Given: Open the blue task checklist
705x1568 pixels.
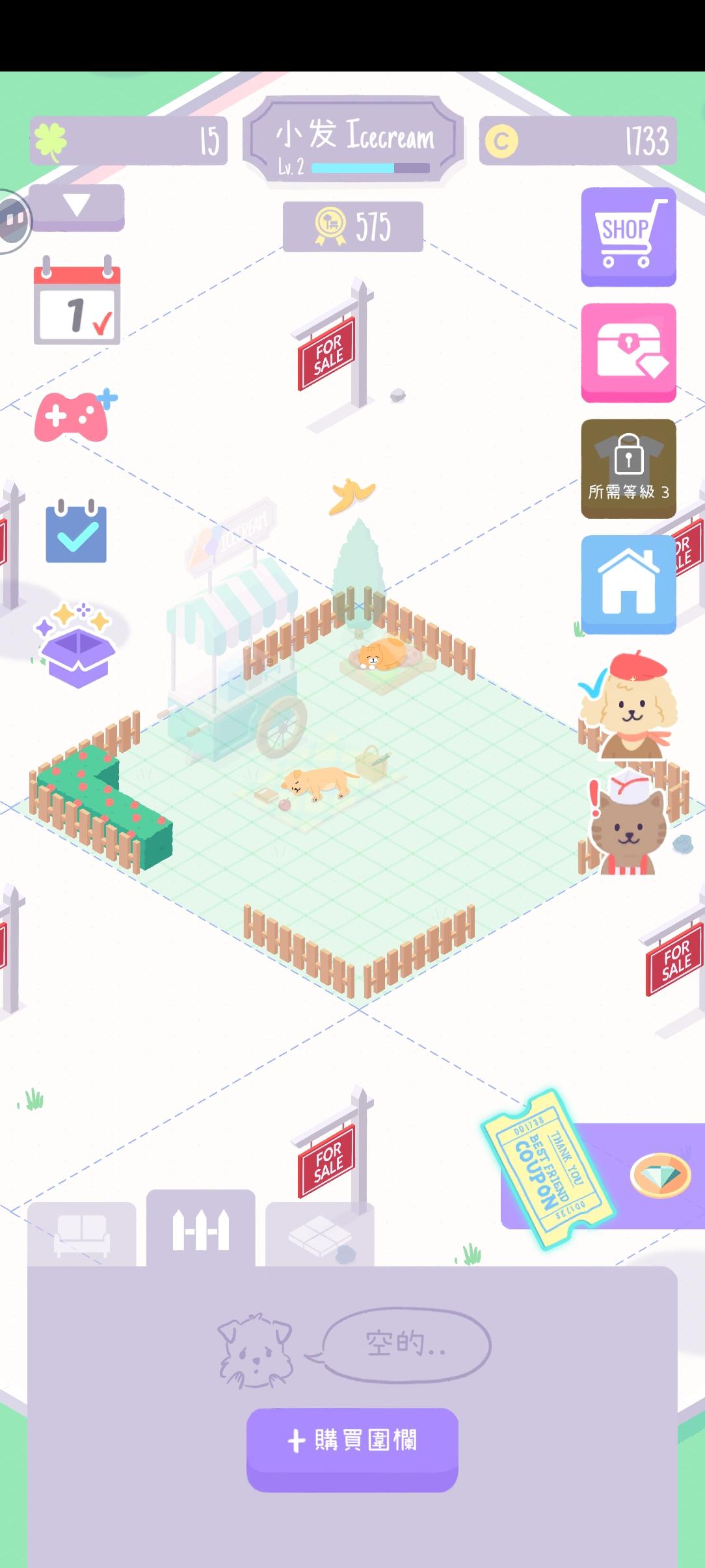Looking at the screenshot, I should click(75, 532).
